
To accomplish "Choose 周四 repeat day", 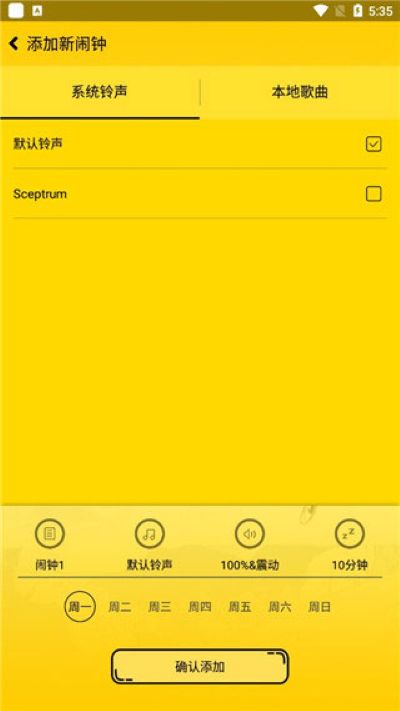I will [x=200, y=607].
